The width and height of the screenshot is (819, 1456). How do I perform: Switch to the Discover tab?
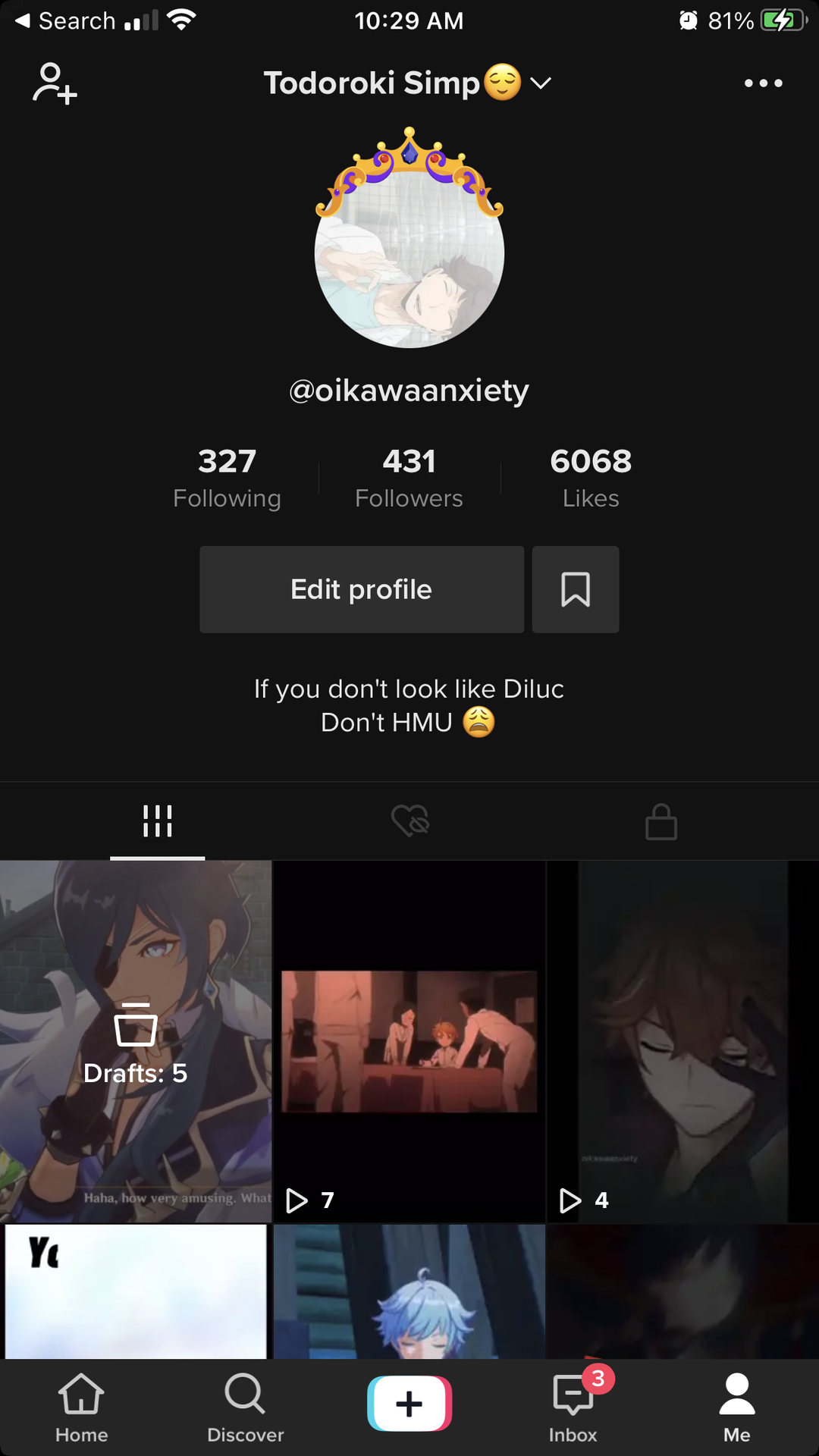(245, 1407)
